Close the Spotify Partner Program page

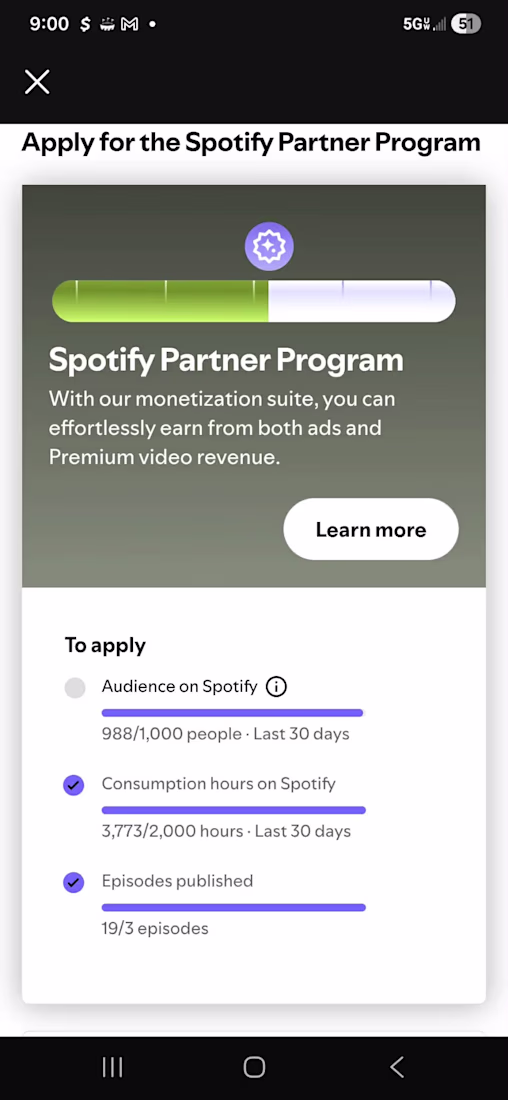coord(37,82)
